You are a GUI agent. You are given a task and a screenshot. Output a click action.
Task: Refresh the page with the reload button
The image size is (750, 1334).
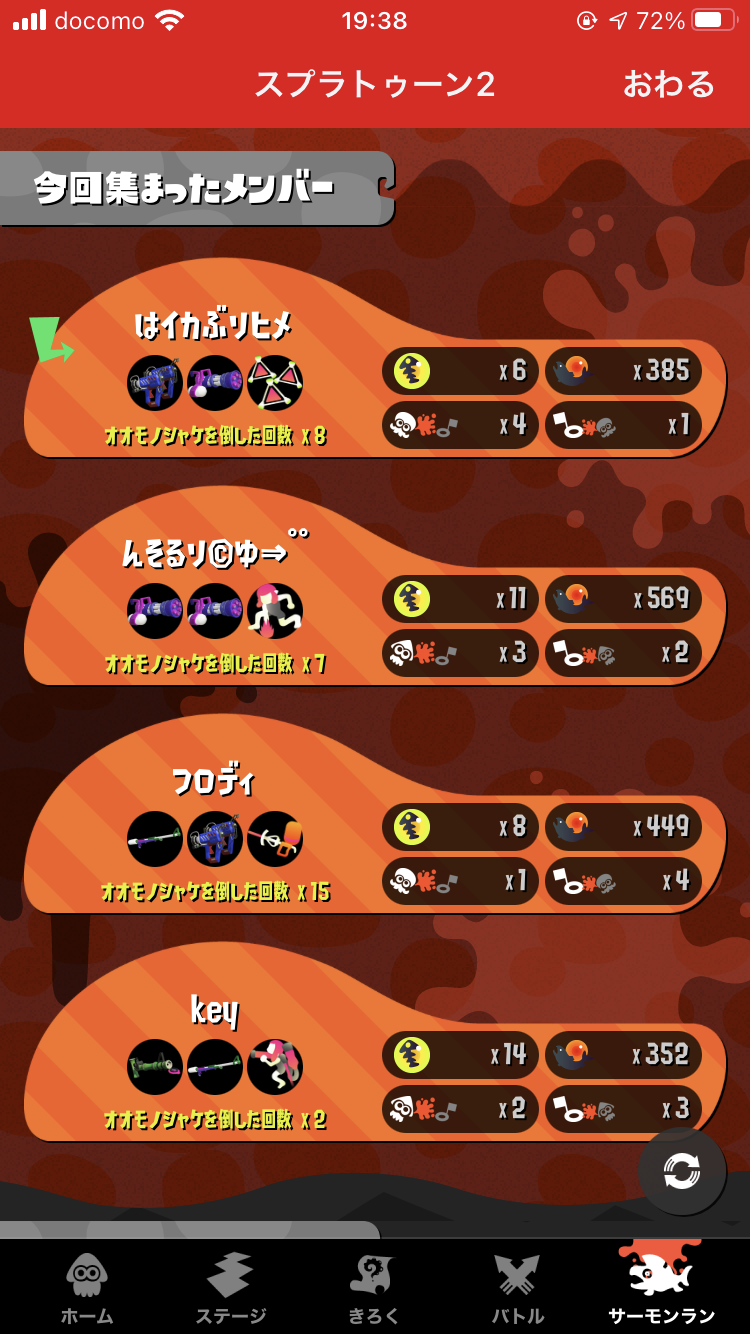(x=682, y=1171)
